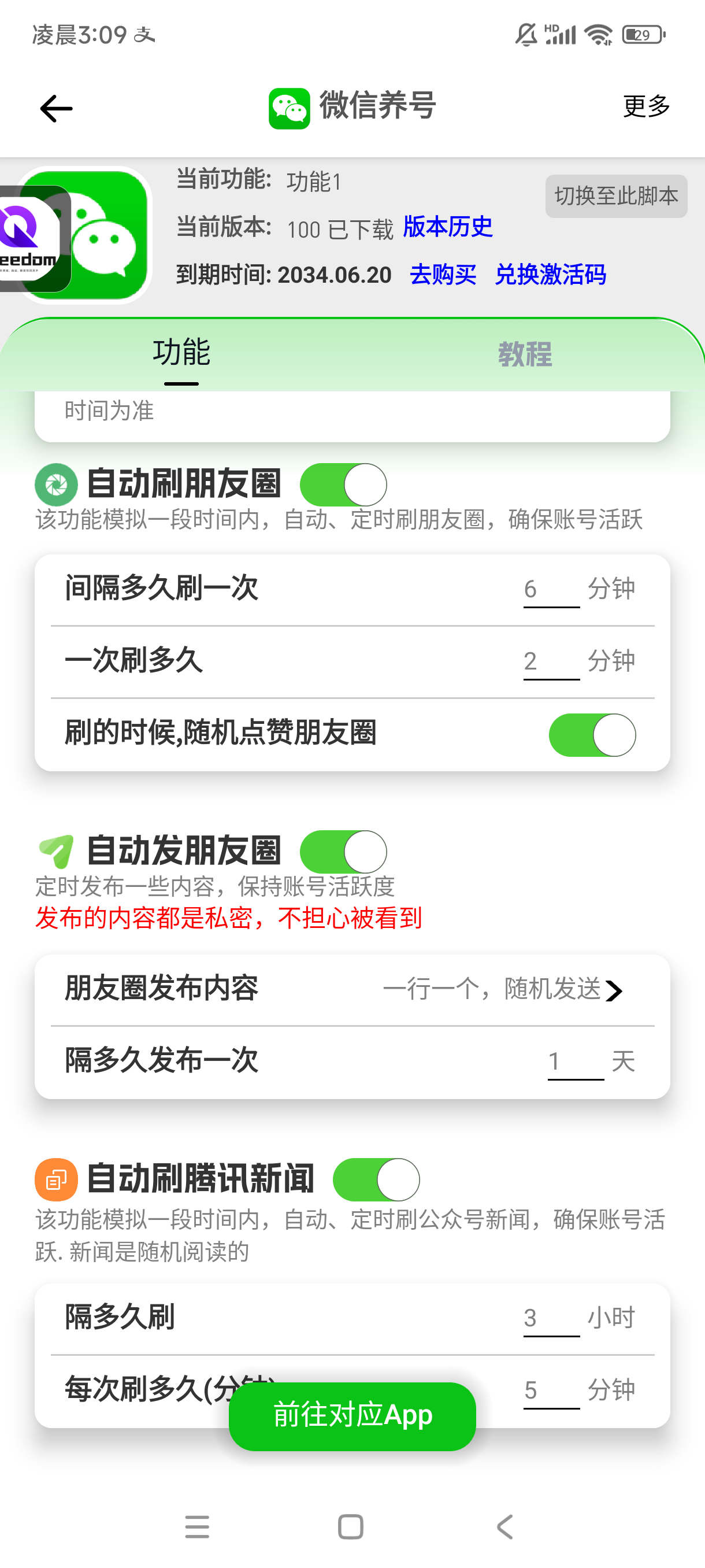
Task: Turn off 自动刷腾讯新闻 switch
Action: 376,1178
